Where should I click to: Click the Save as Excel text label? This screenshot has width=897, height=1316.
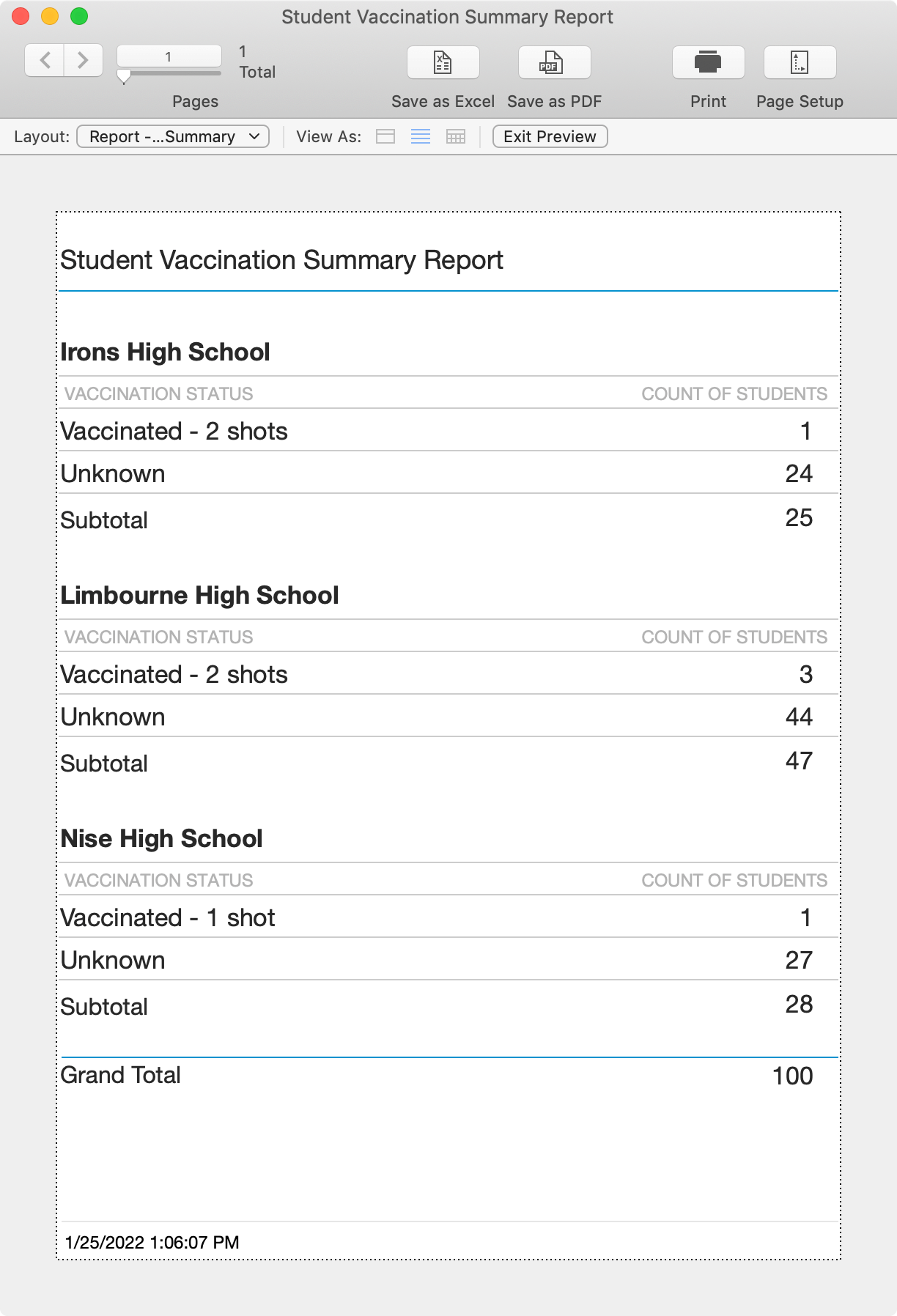coord(442,101)
